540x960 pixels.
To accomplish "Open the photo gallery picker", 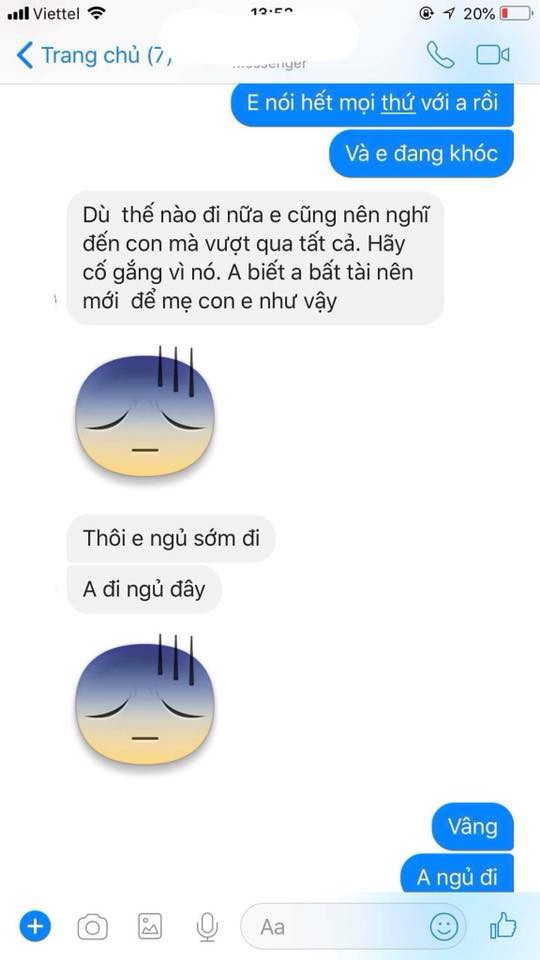I will [150, 926].
